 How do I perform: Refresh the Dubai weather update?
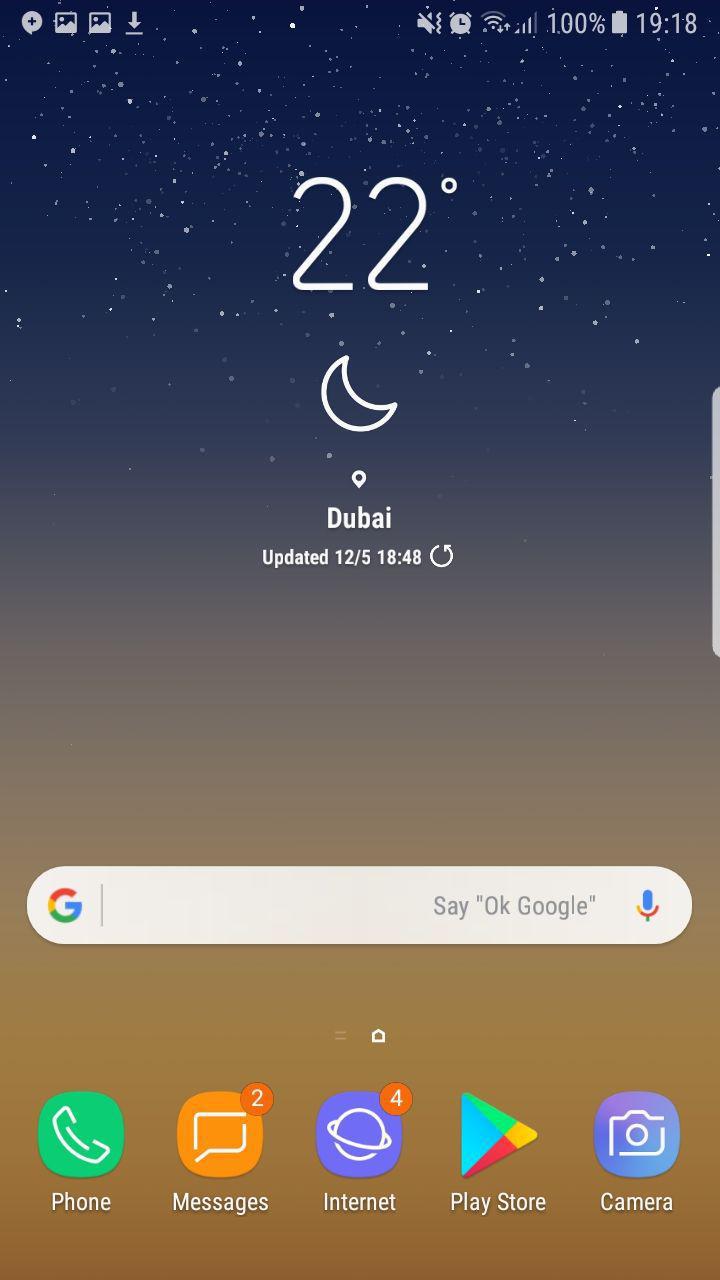(x=441, y=556)
